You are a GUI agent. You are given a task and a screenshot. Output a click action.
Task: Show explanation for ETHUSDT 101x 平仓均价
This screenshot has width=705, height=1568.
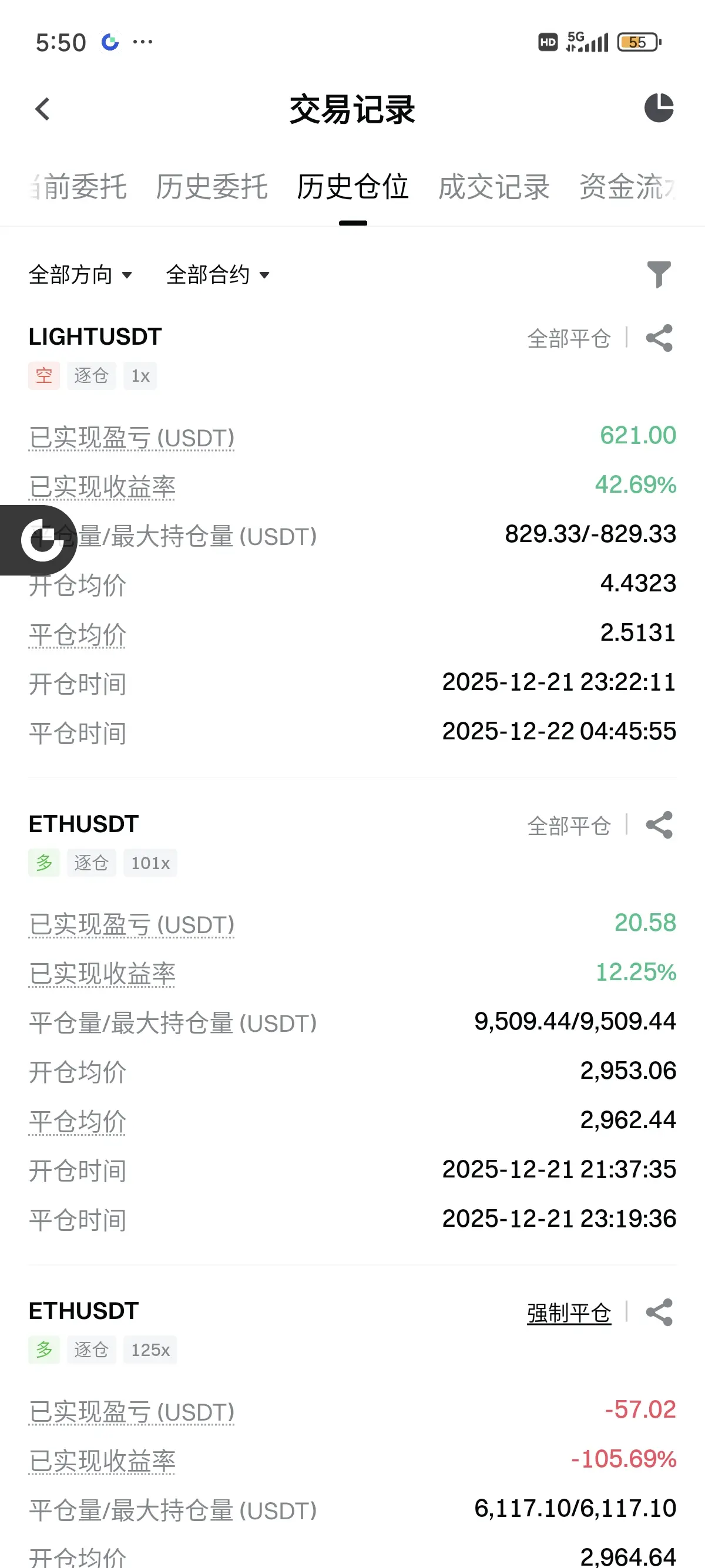tap(78, 1122)
